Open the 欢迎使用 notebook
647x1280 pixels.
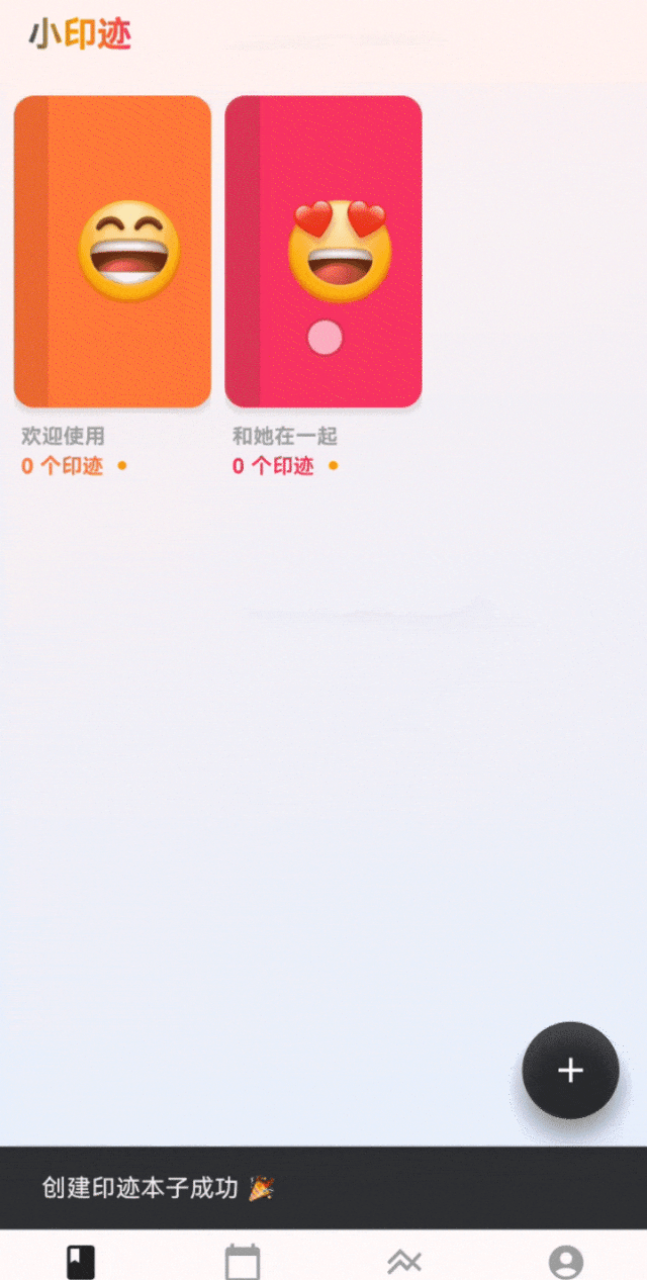[112, 251]
